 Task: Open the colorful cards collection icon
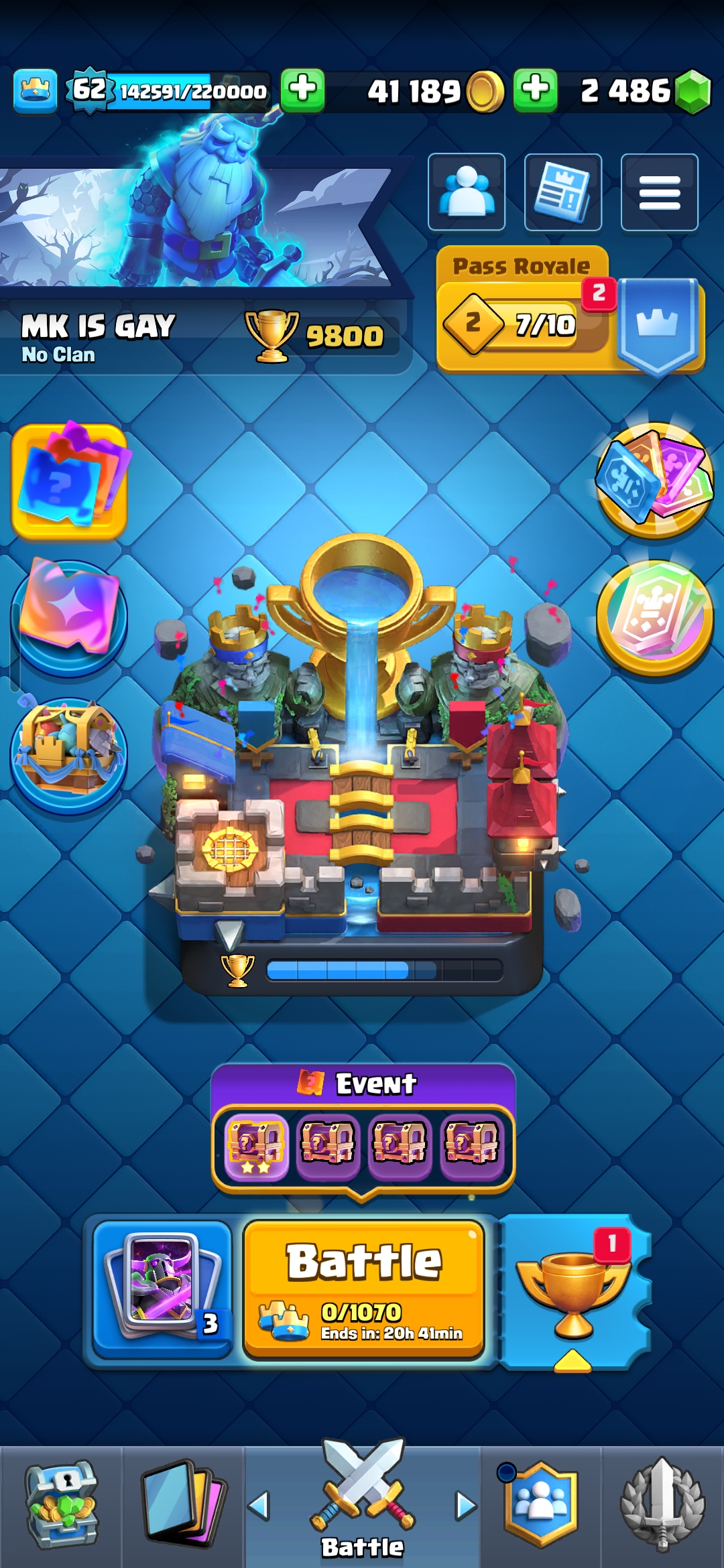pyautogui.click(x=654, y=480)
